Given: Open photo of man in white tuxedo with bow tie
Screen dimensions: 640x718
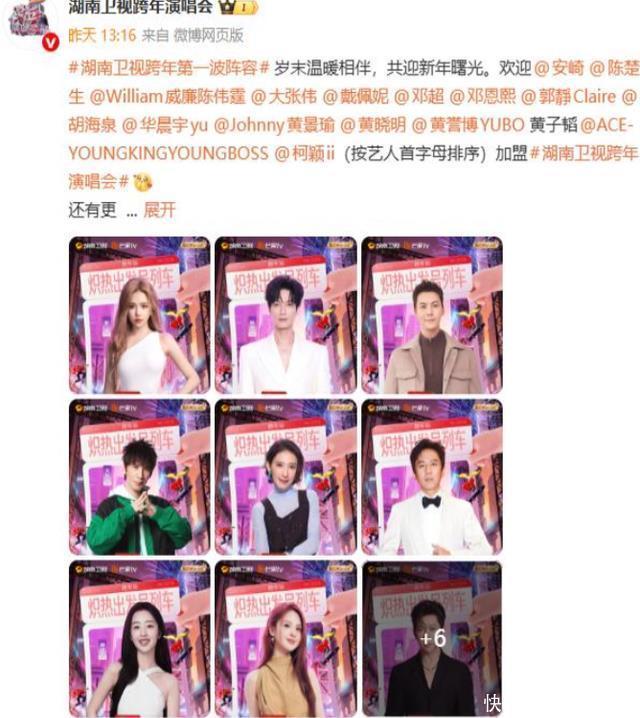Looking at the screenshot, I should 431,477.
